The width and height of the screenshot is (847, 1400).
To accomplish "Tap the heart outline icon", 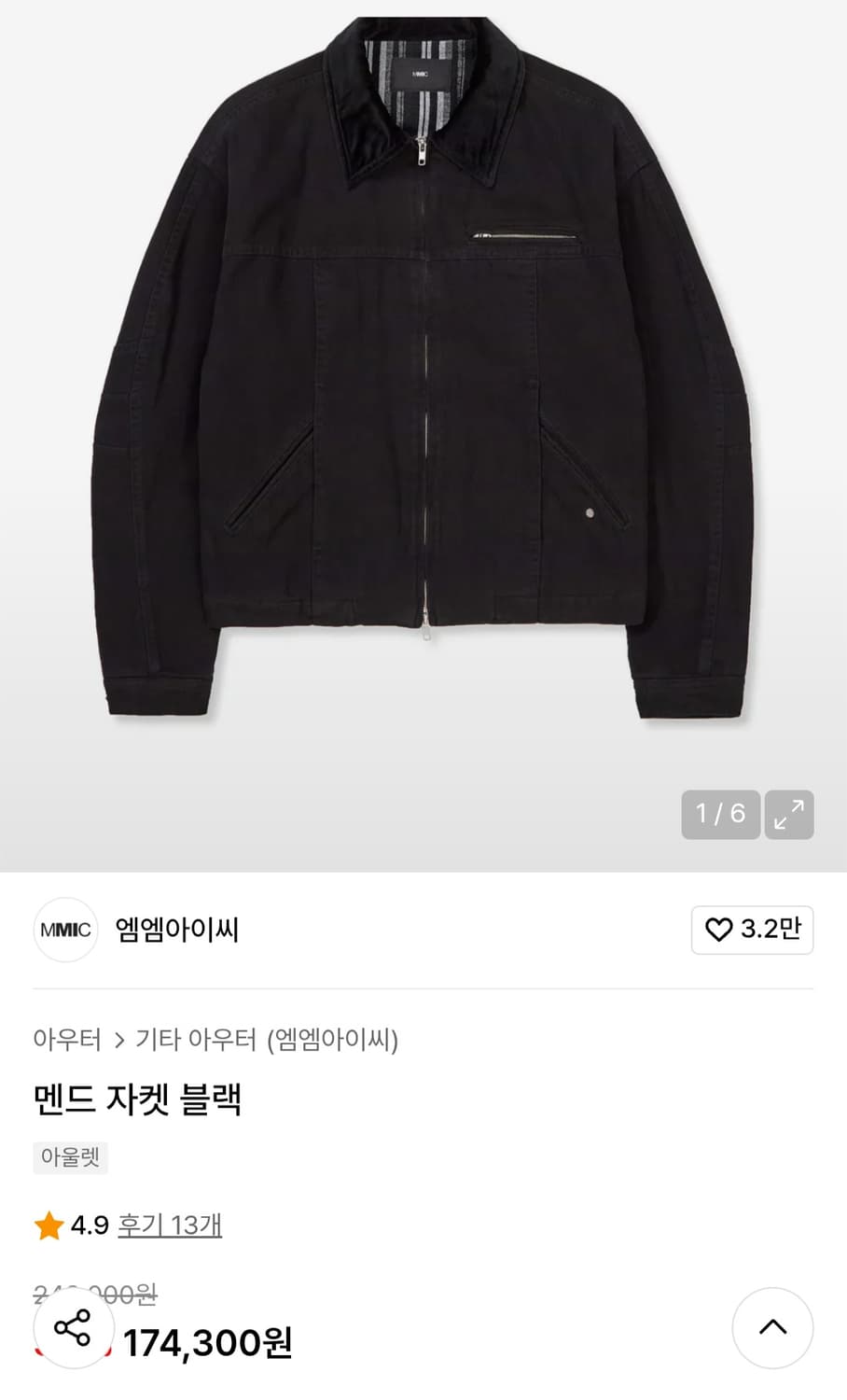I will (x=721, y=930).
